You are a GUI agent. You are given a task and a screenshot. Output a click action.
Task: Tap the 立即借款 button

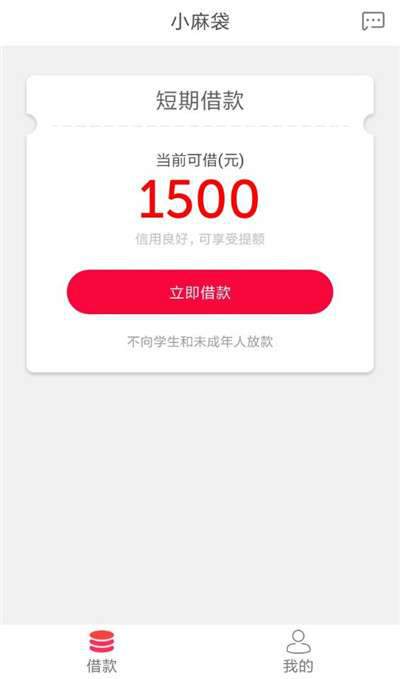(x=200, y=292)
